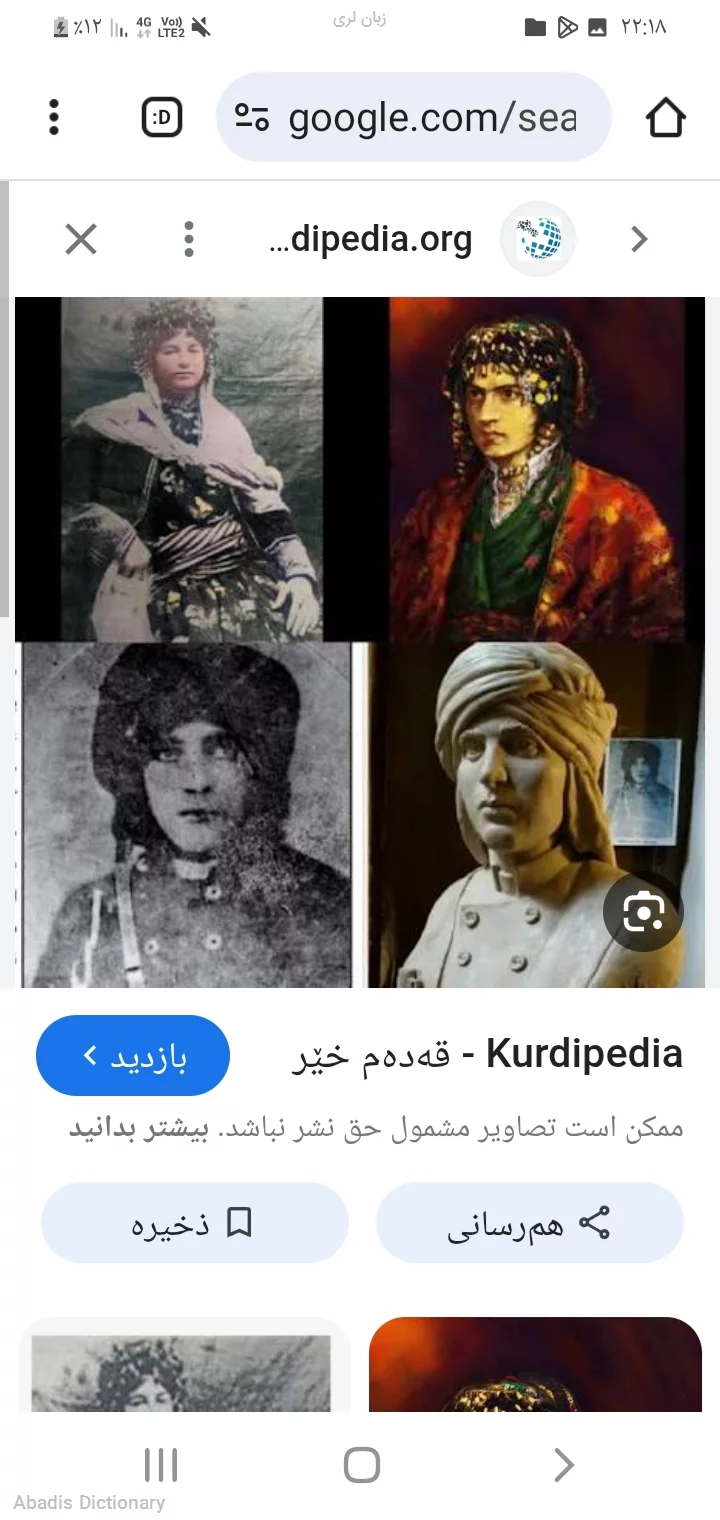Tap the bookmark icon beside ذخیره
This screenshot has width=720, height=1520.
(x=240, y=1222)
